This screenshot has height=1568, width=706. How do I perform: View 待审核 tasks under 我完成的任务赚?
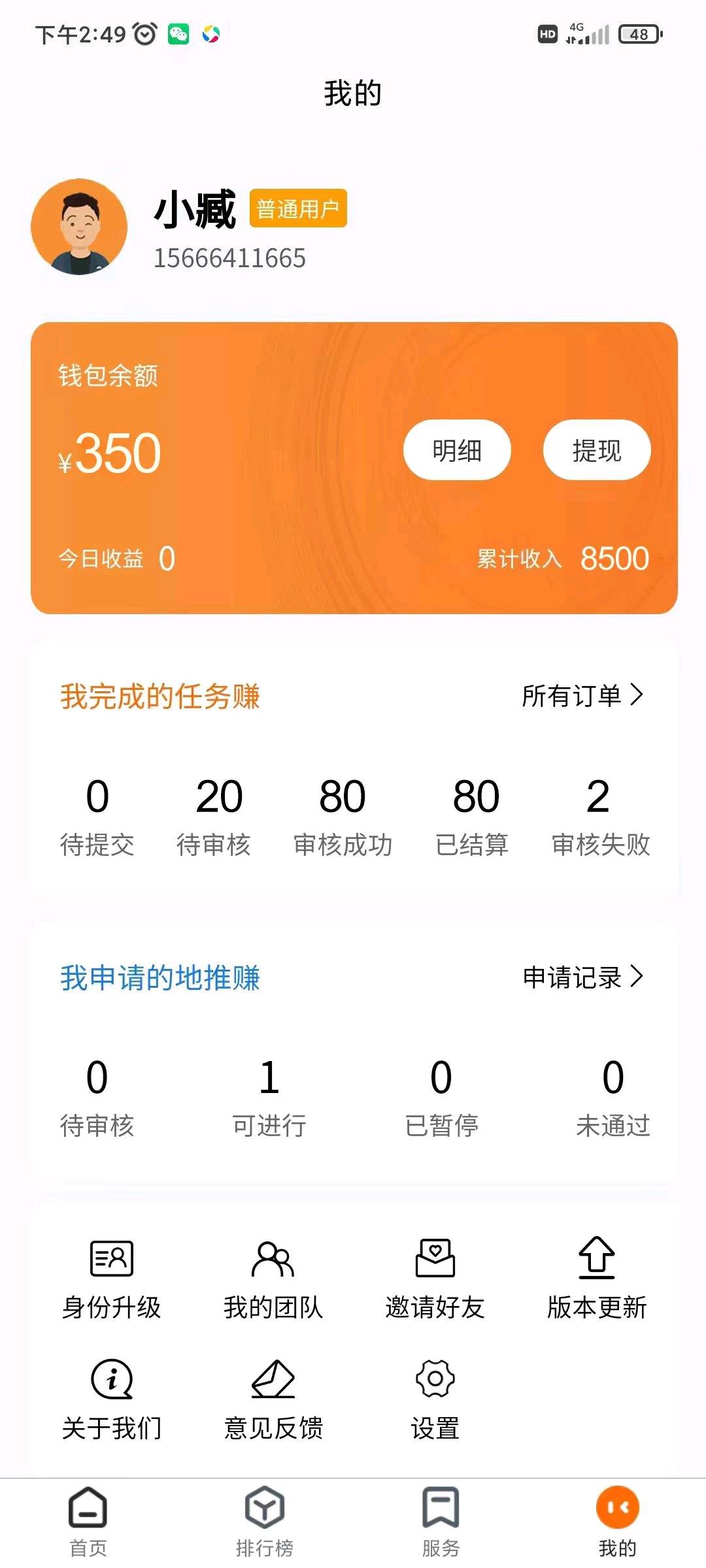[x=214, y=817]
